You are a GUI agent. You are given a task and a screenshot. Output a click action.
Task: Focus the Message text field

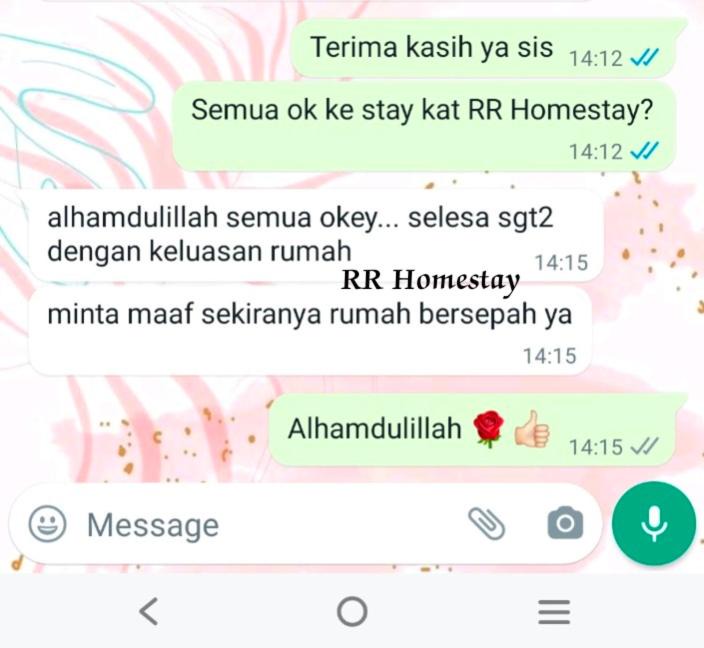260,524
